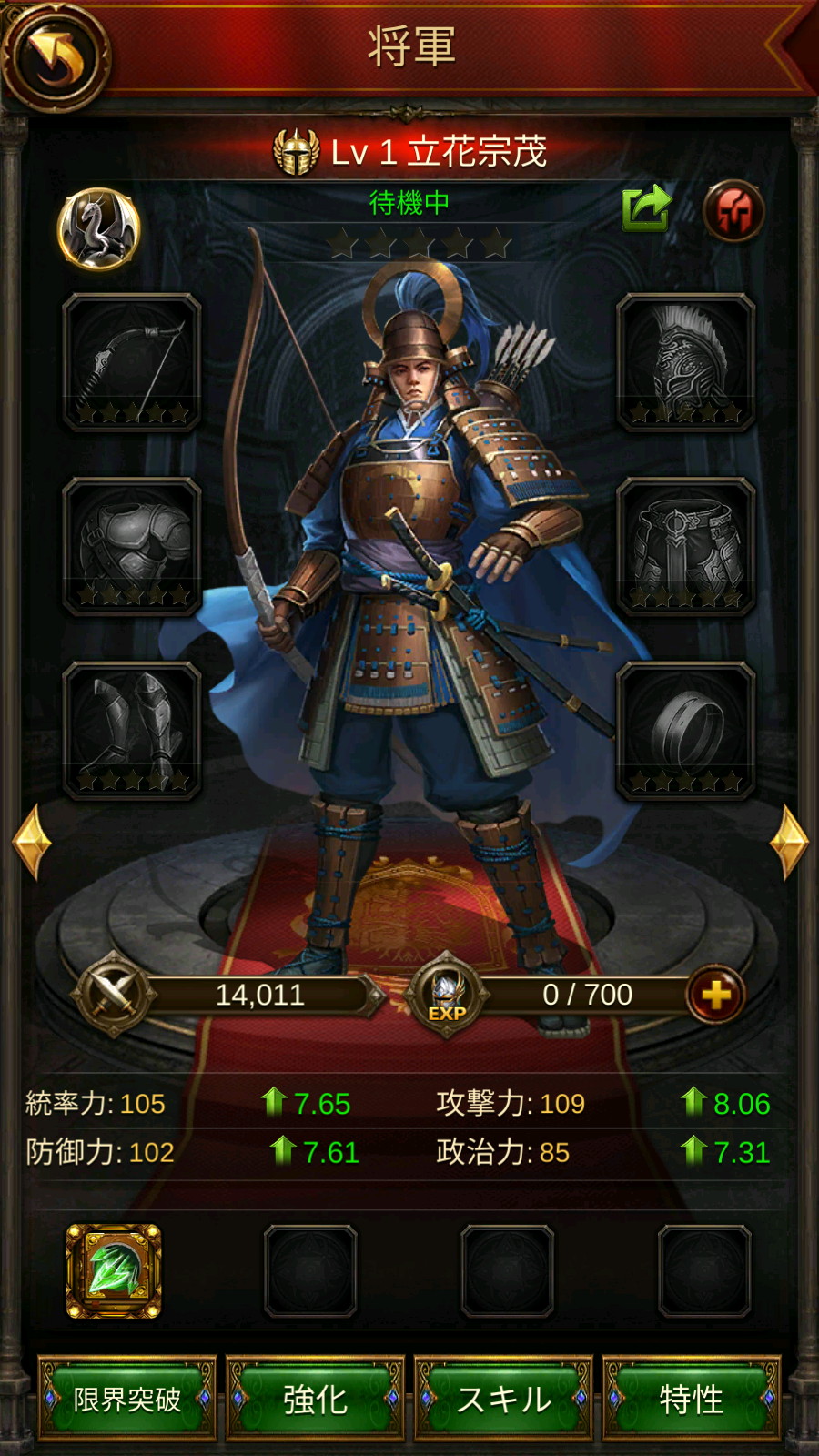Tap the 強化 enhance button

click(315, 1399)
